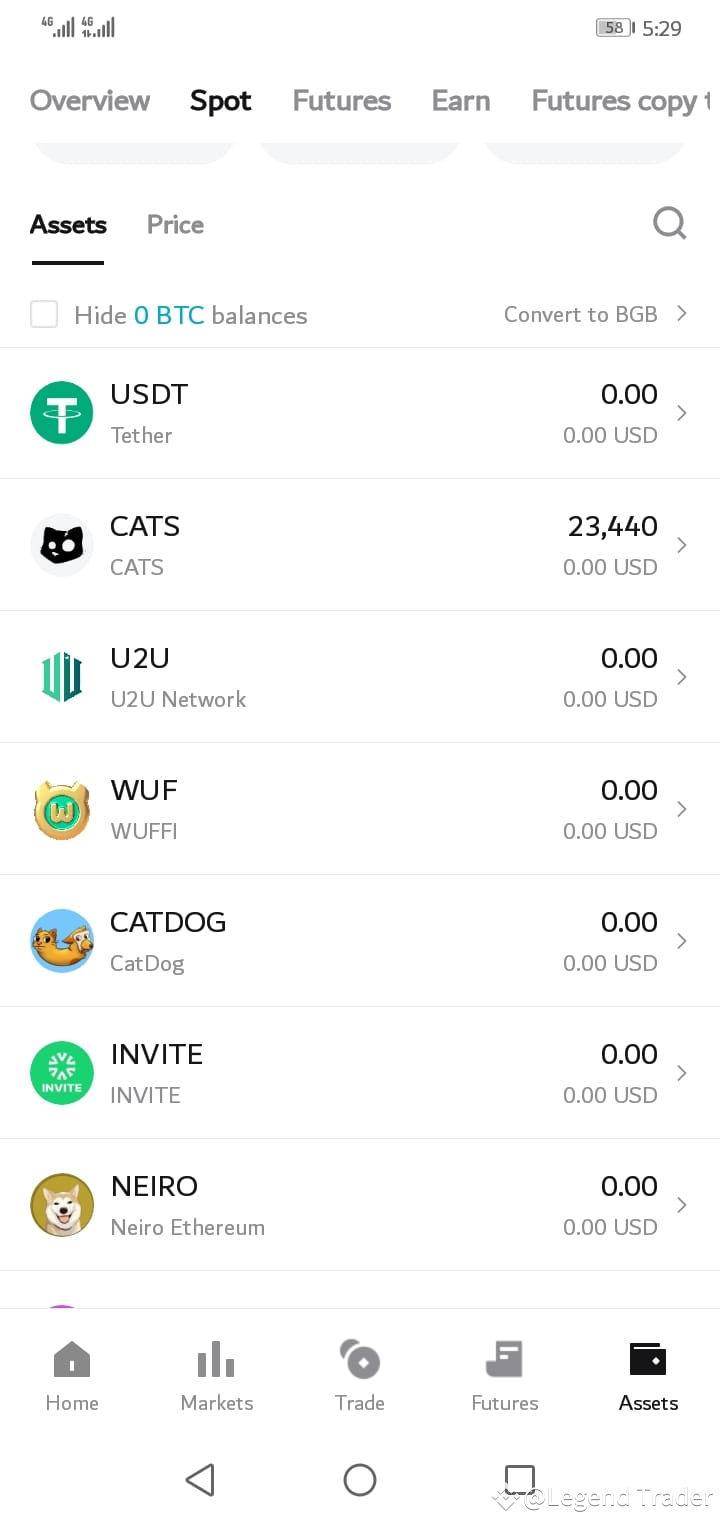
Task: Tap the USDT Tether coin icon
Action: [61, 412]
